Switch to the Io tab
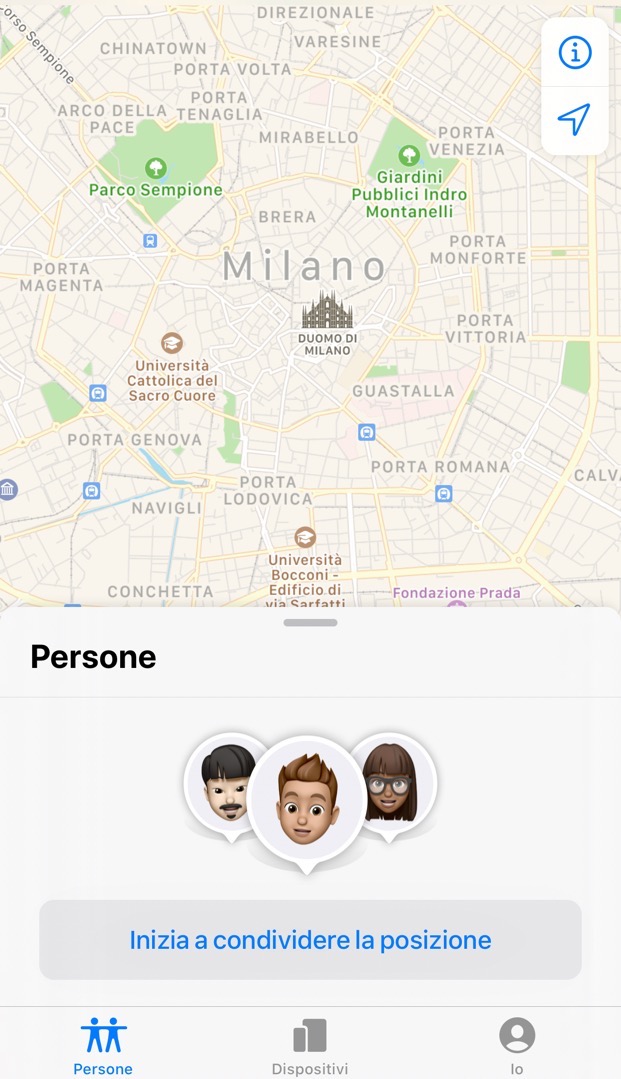The height and width of the screenshot is (1079, 621). (517, 1045)
